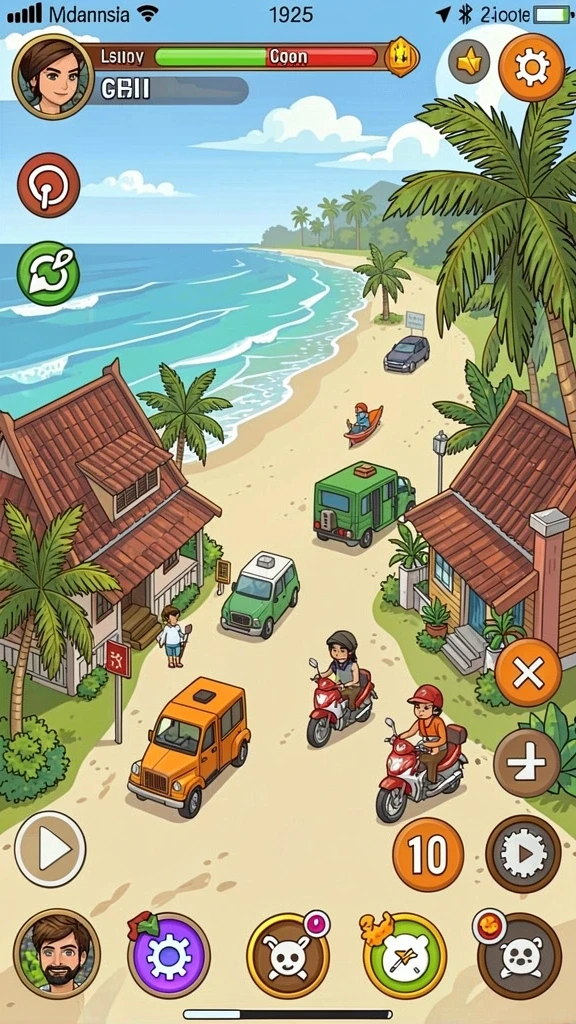
Task: Tap the brown gear play button
Action: [x=523, y=853]
